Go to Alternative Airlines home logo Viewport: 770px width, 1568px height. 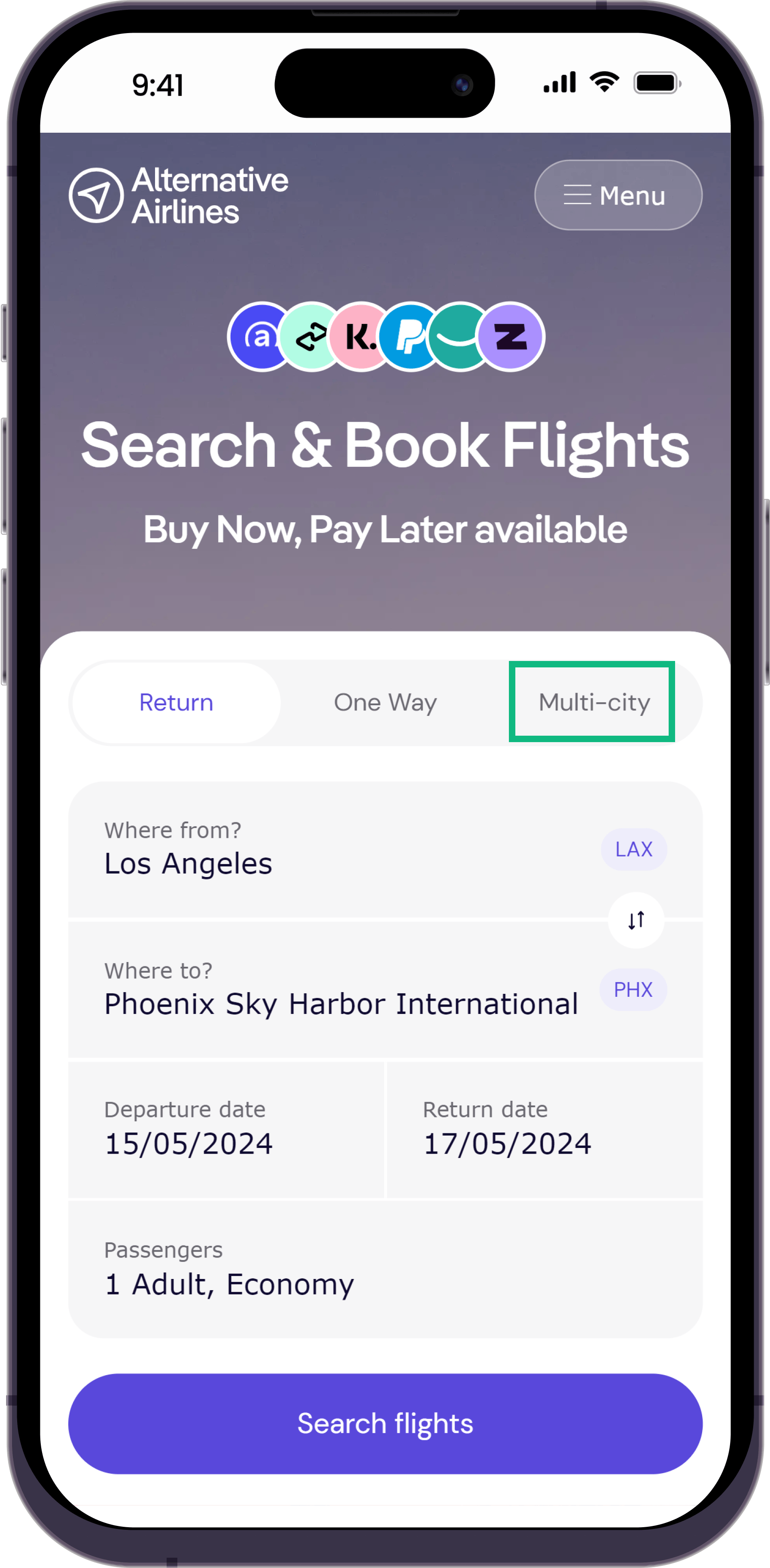point(178,195)
